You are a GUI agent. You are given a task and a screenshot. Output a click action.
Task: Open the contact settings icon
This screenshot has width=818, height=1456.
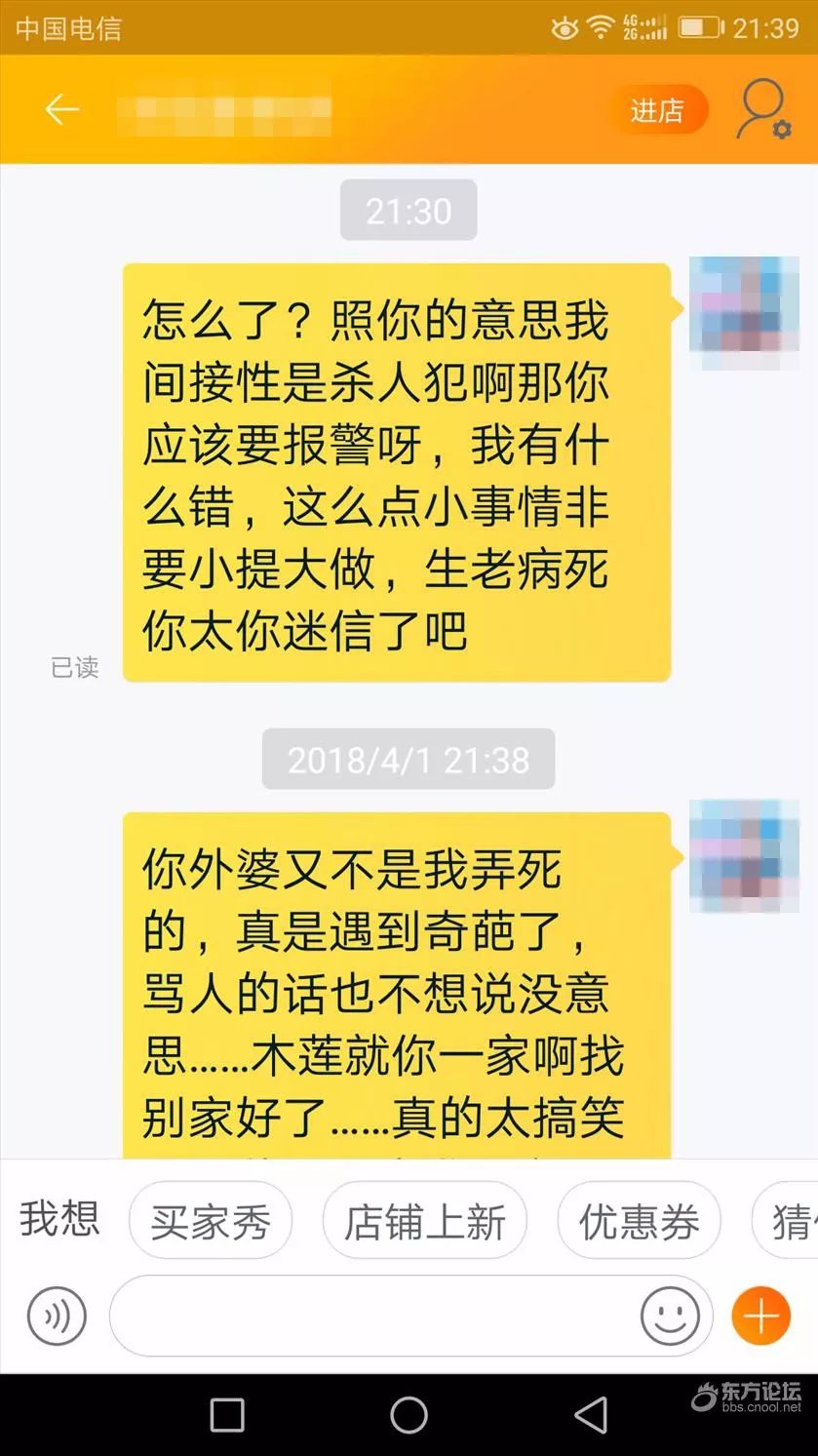click(763, 109)
